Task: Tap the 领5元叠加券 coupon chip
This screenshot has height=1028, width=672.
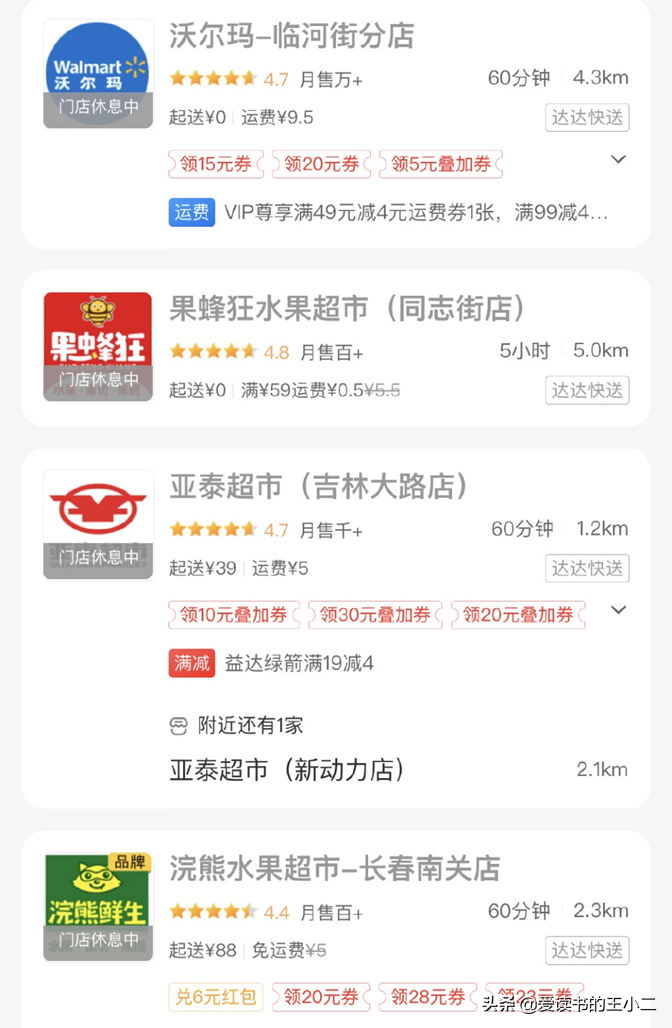Action: (441, 164)
